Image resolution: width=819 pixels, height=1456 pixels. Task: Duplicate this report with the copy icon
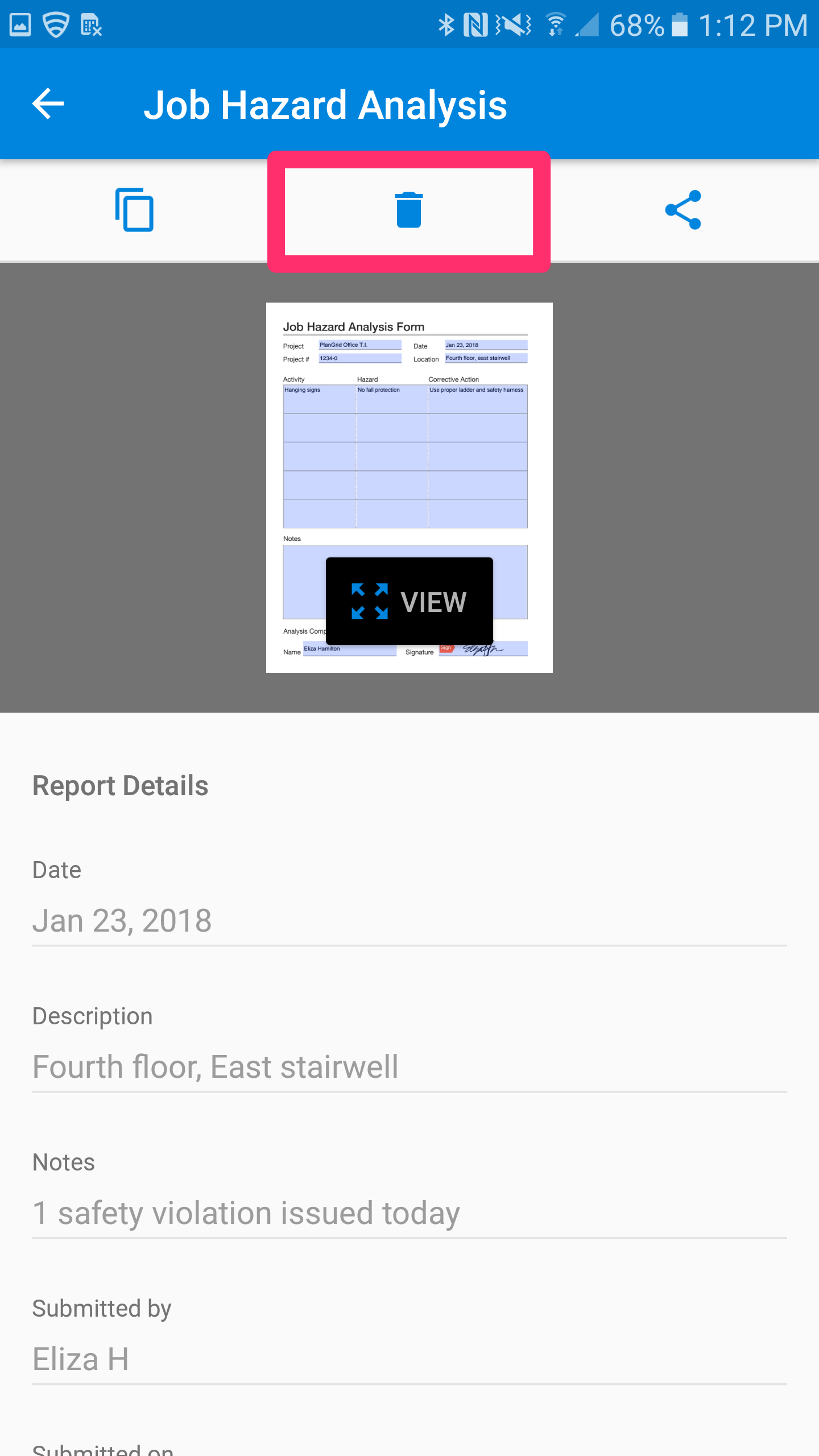click(x=135, y=210)
